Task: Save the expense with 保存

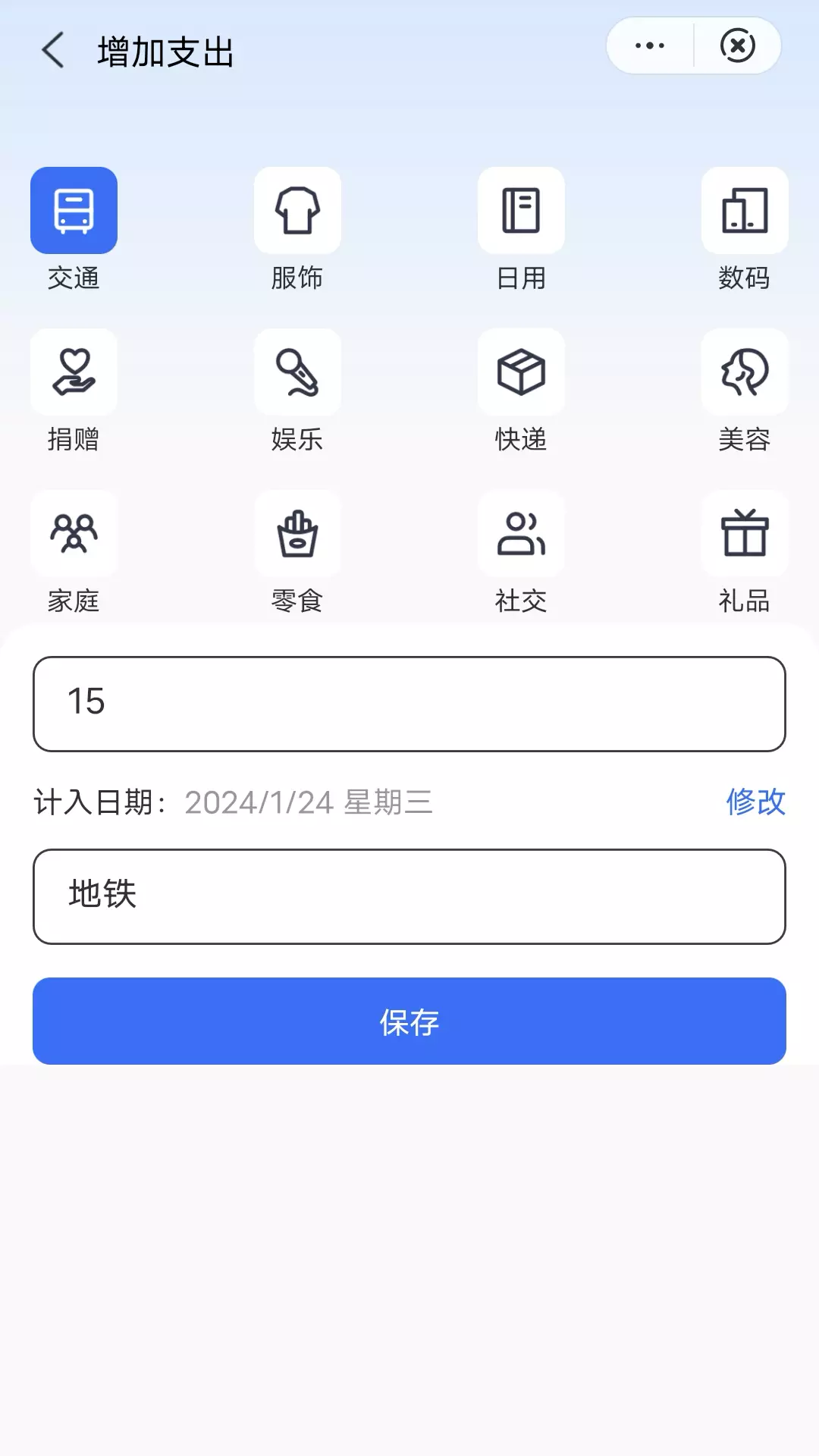Action: pyautogui.click(x=409, y=1021)
